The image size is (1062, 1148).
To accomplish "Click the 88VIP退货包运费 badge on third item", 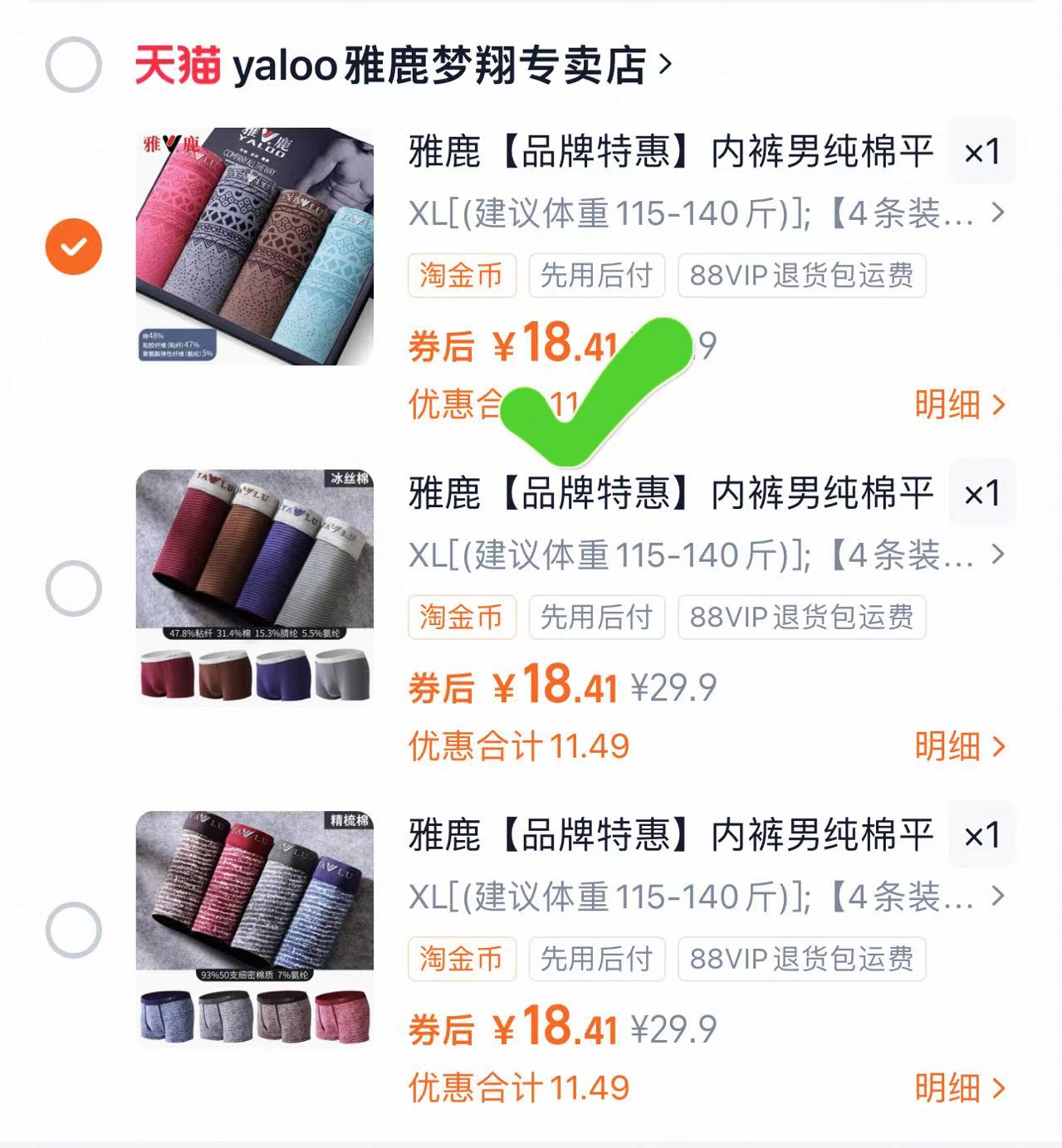I will (x=800, y=960).
